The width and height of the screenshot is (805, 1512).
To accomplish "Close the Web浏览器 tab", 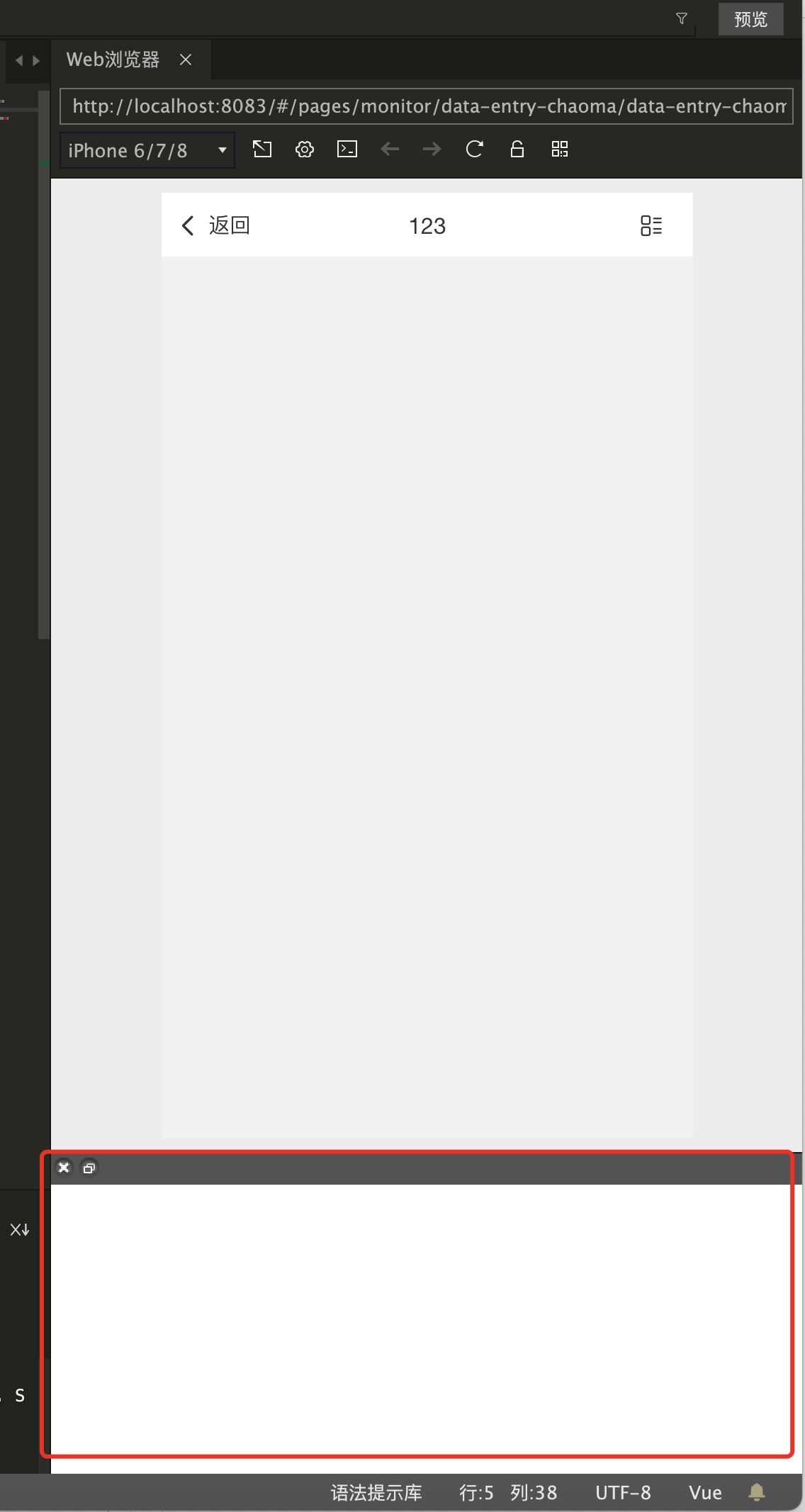I will tap(186, 60).
